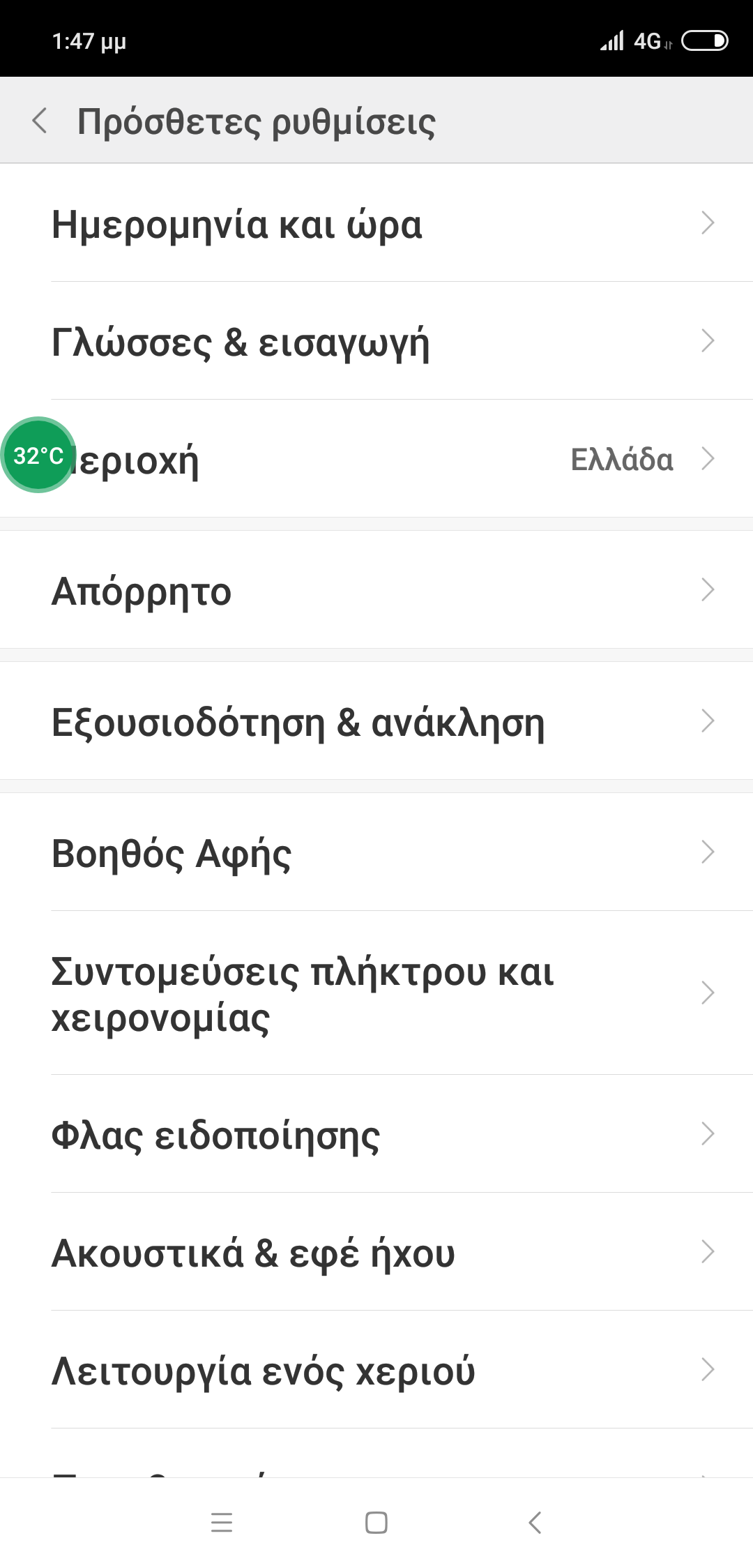Open Ημερομηνία και ώρα settings
Viewport: 753px width, 1568px height.
point(376,223)
